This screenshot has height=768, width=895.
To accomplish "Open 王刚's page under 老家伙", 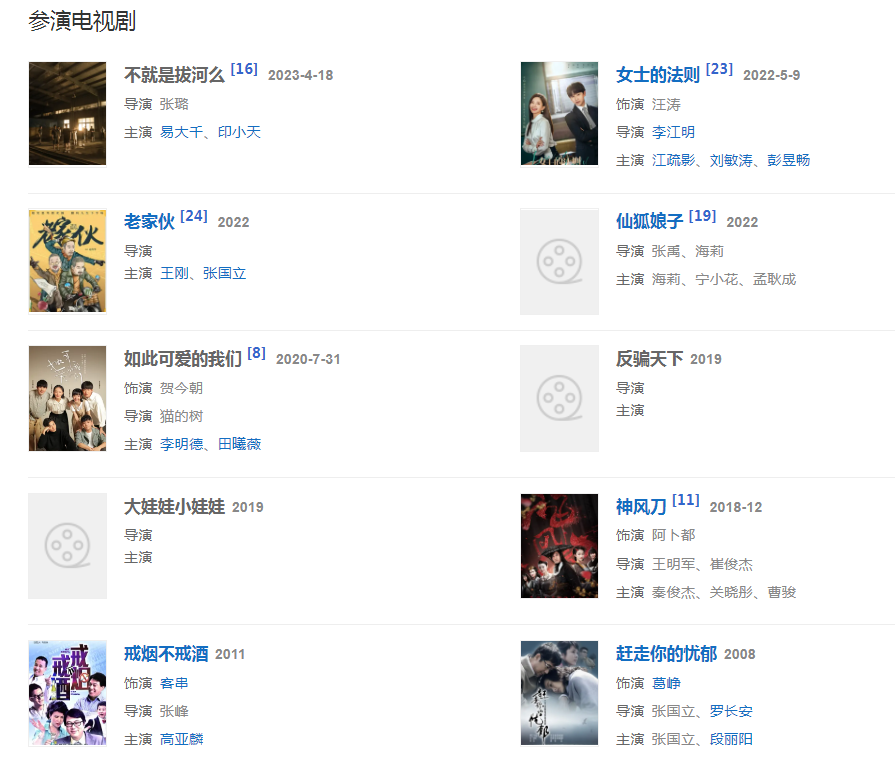I will (x=174, y=273).
